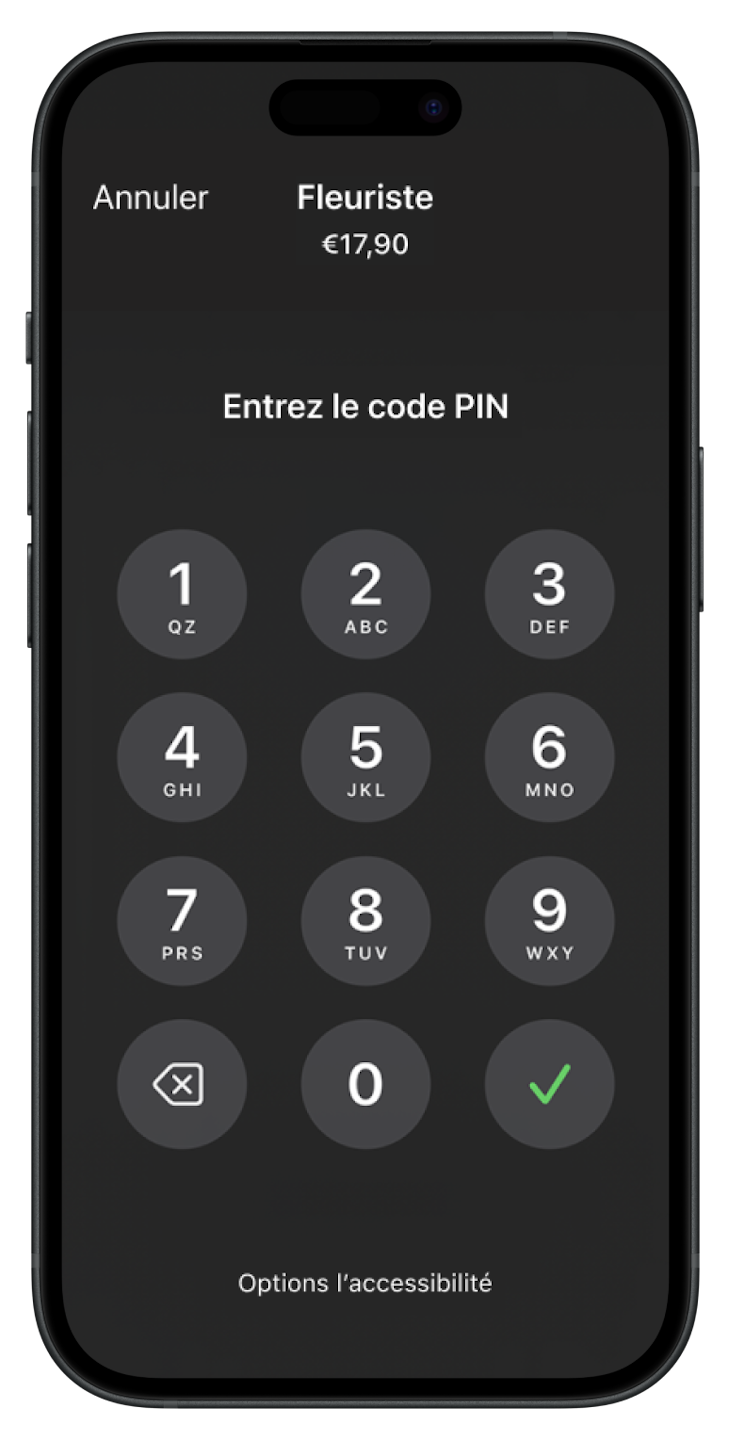Screen dimensions: 731x1440
Task: Tap the 2 ABC key
Action: 366,594
